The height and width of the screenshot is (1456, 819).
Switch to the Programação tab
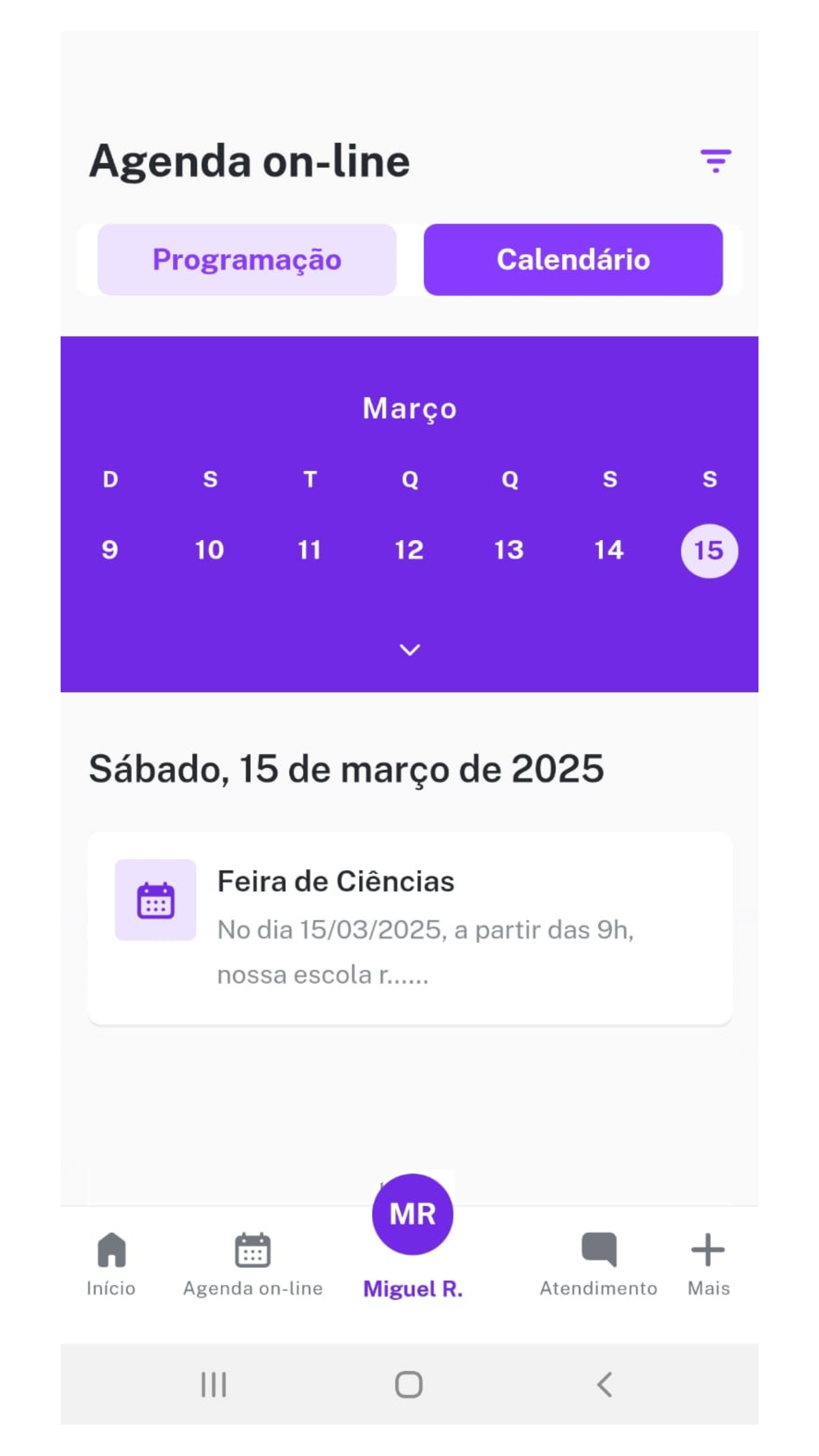click(x=247, y=259)
